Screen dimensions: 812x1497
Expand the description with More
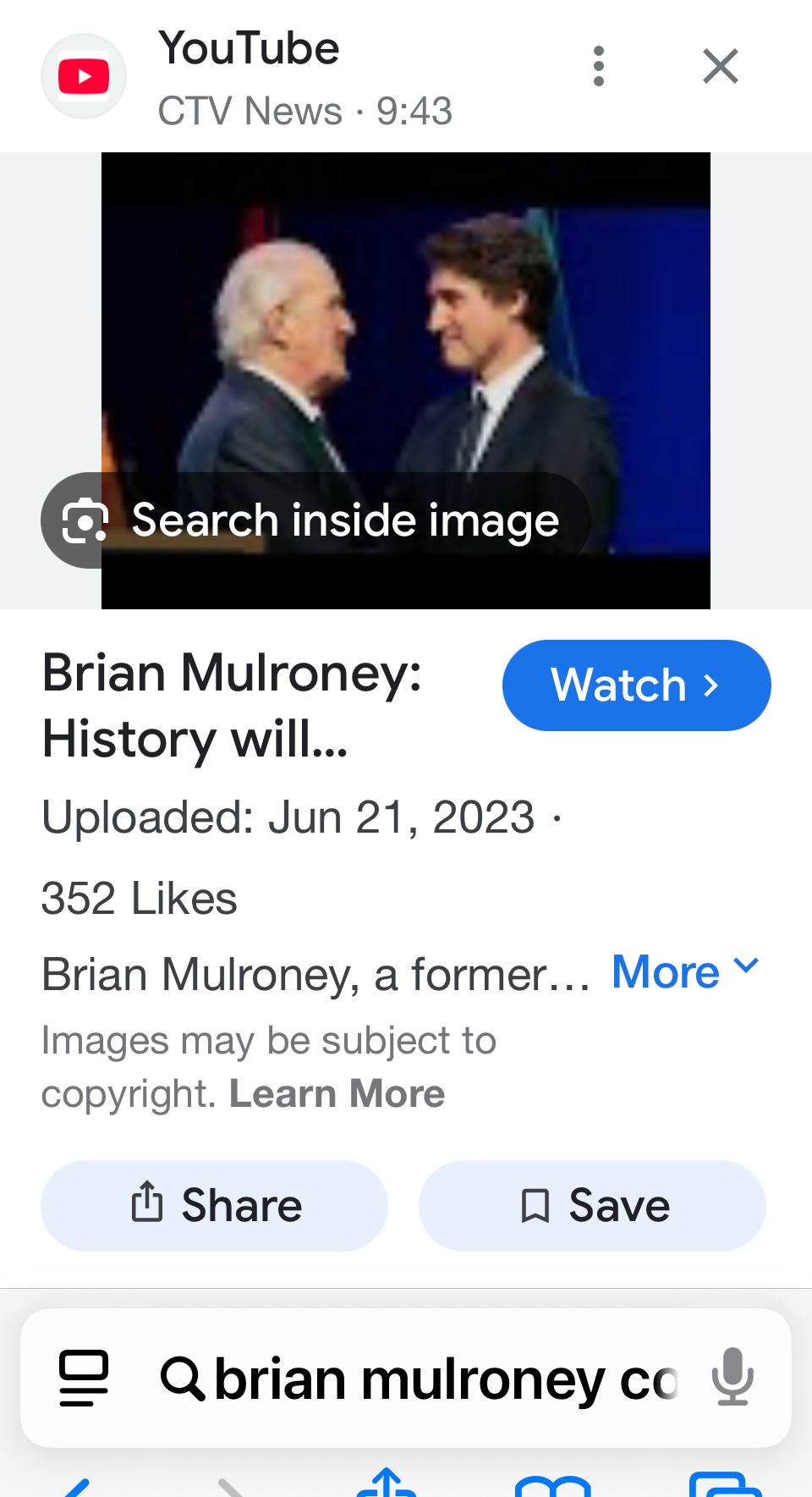pyautogui.click(x=685, y=971)
